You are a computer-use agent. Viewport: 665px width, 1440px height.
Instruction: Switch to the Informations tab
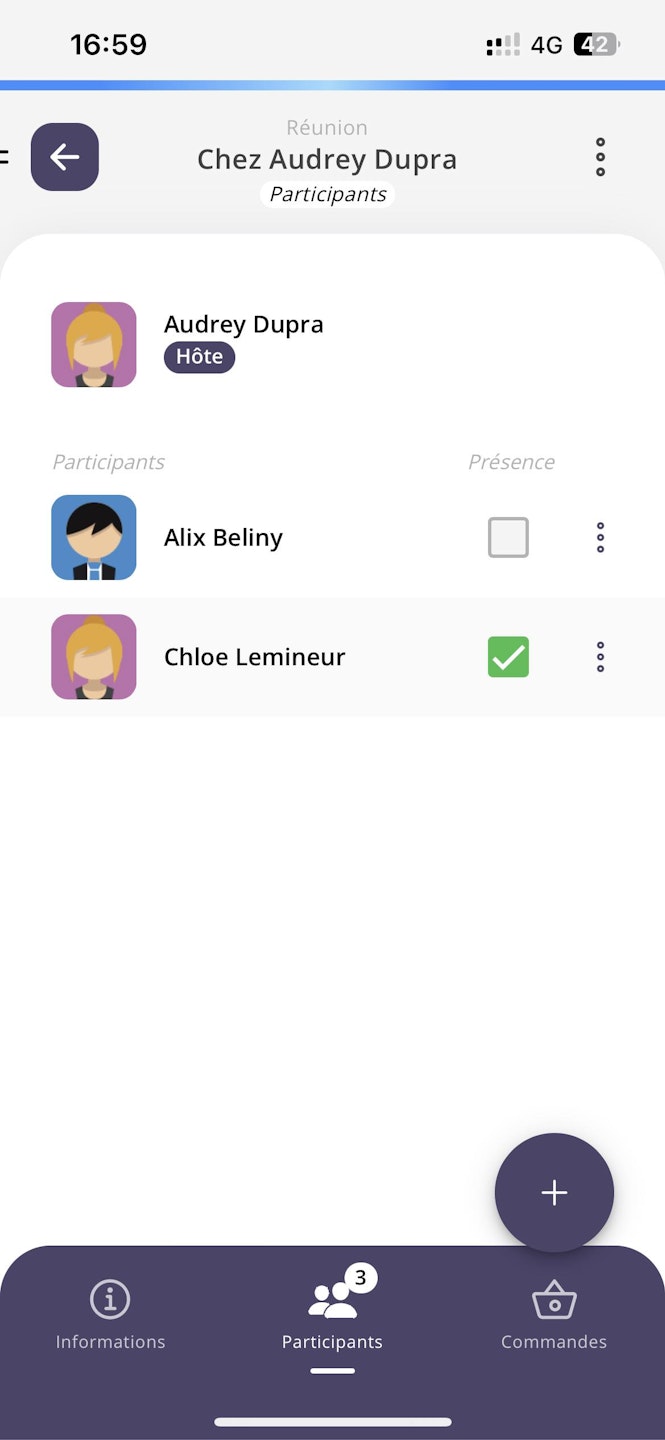pos(110,1316)
